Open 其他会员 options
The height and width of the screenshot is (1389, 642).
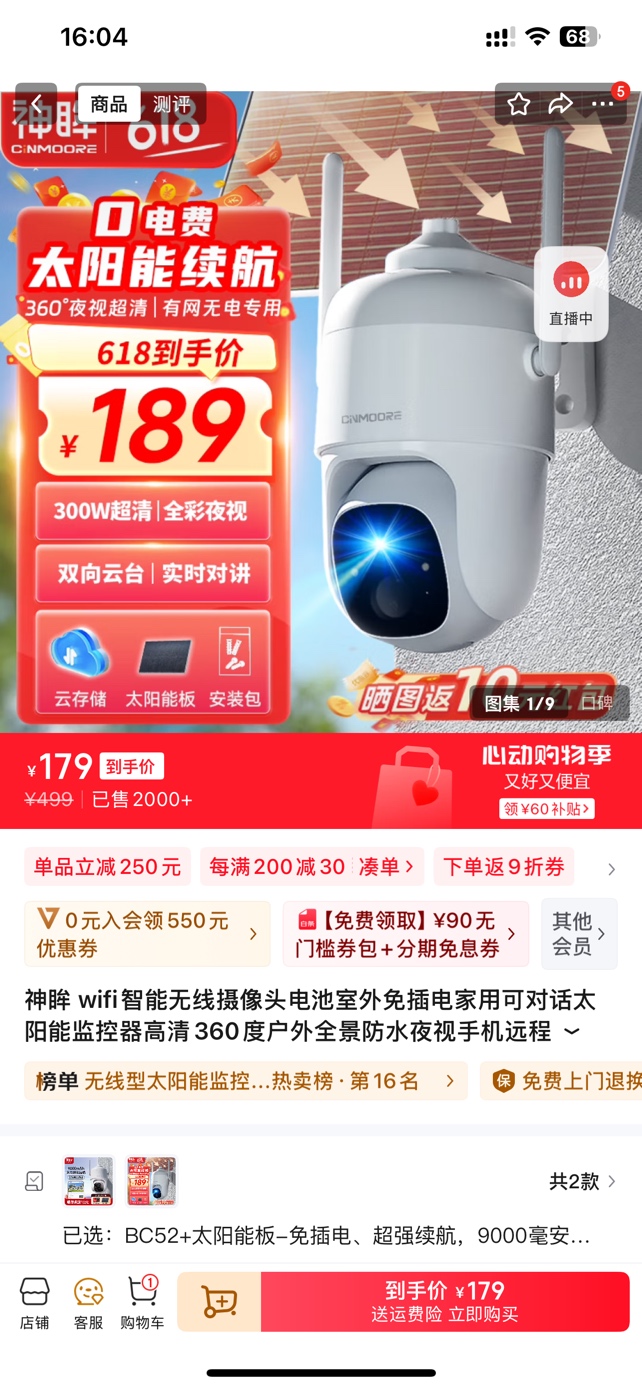coord(580,934)
